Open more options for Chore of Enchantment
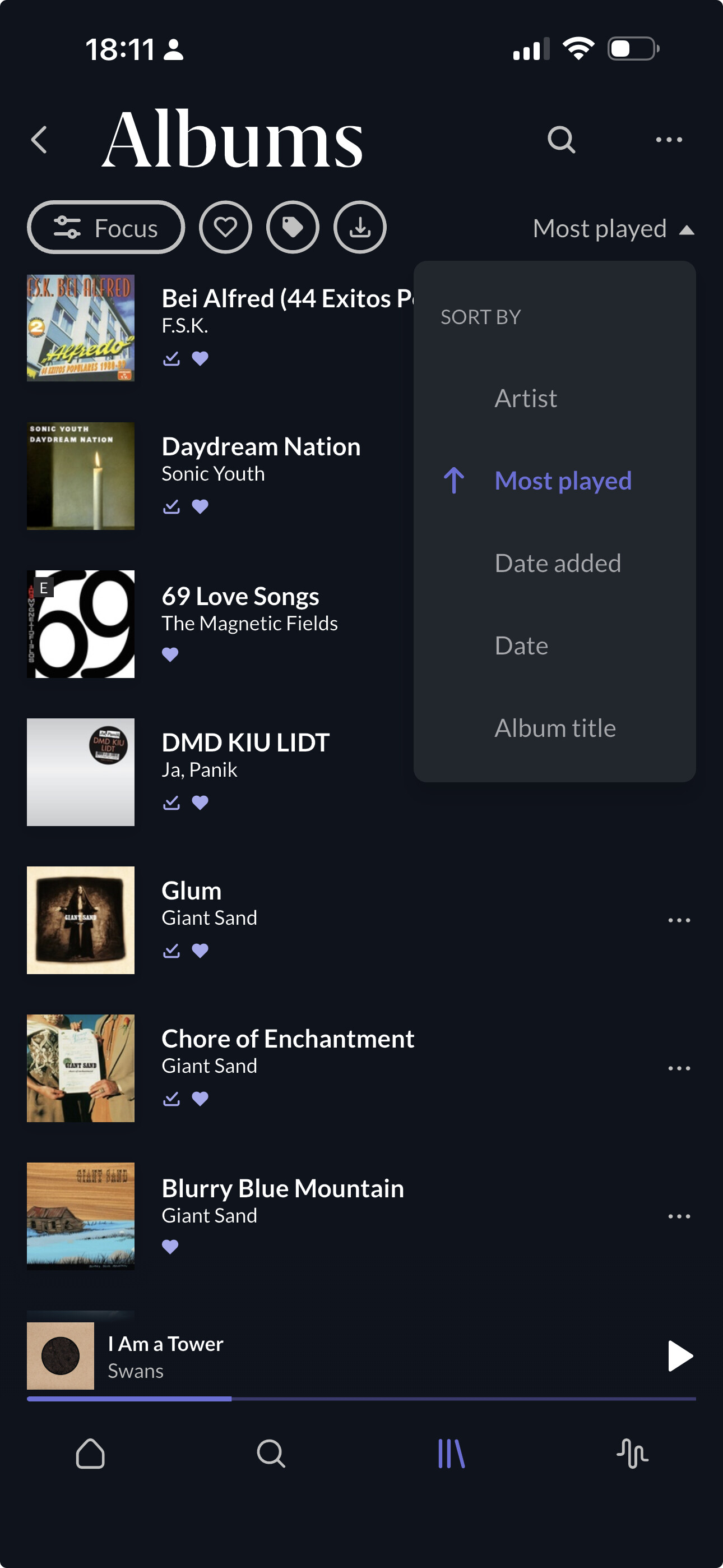Viewport: 723px width, 1568px height. (679, 1068)
